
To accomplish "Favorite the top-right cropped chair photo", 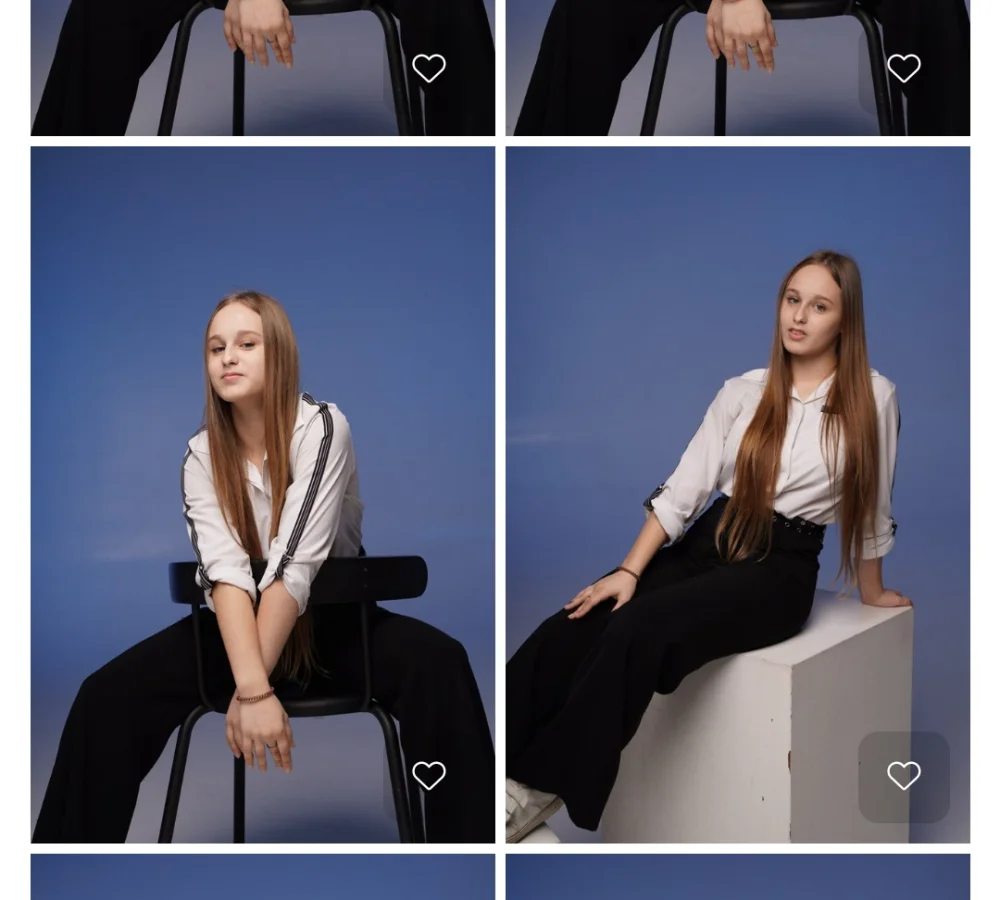I will pyautogui.click(x=903, y=68).
